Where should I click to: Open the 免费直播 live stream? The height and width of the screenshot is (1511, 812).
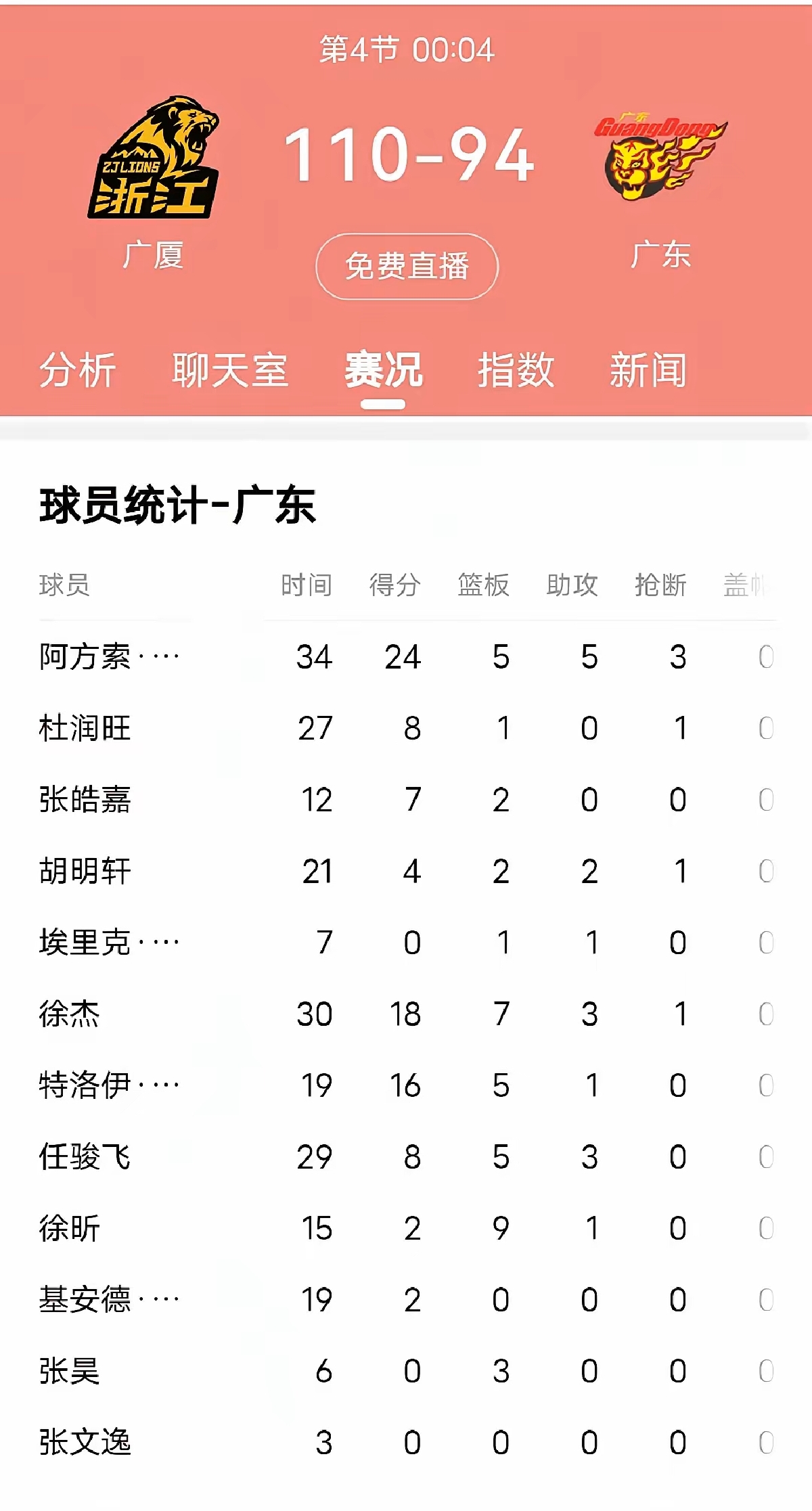click(407, 265)
